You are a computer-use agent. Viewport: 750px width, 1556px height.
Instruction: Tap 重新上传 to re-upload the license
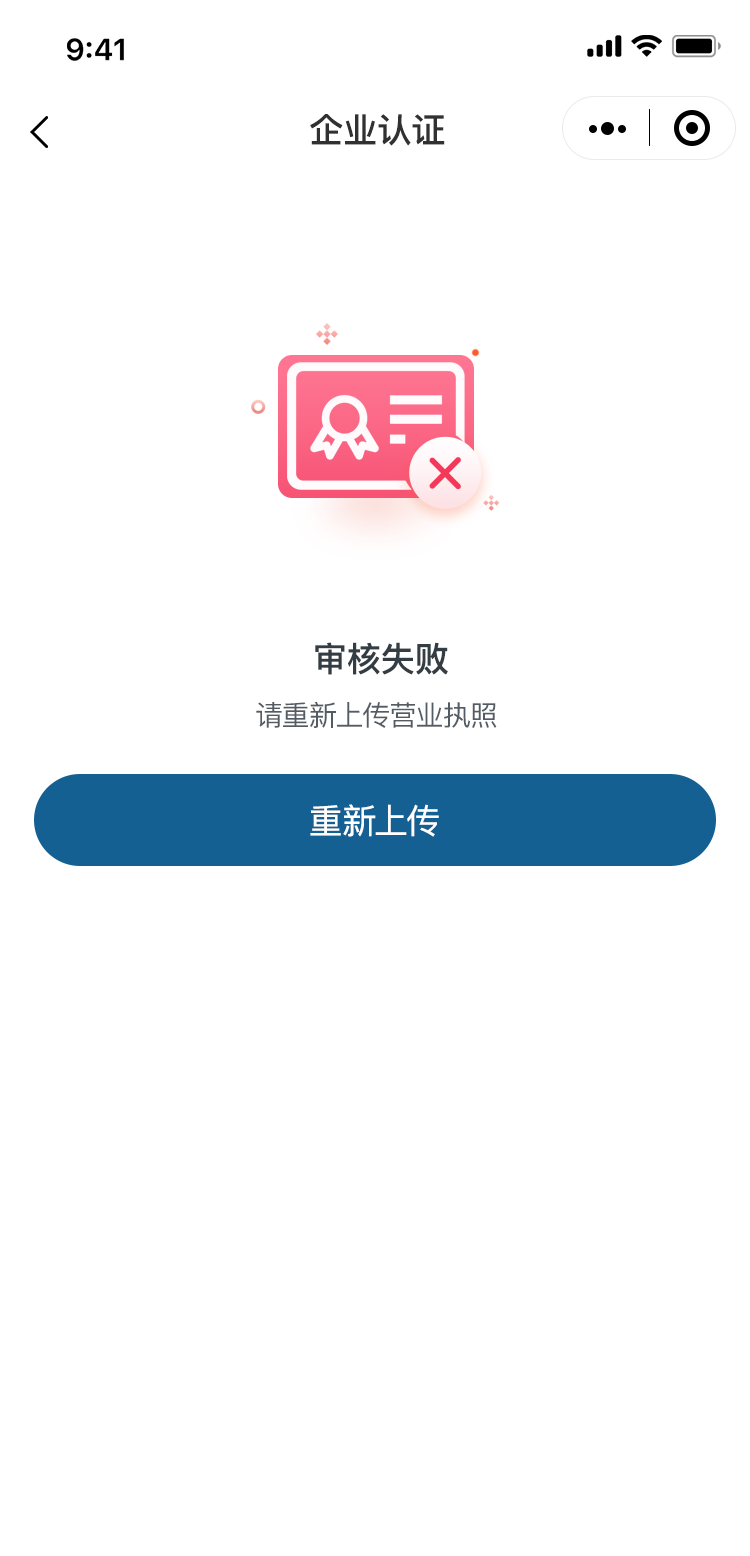point(375,820)
